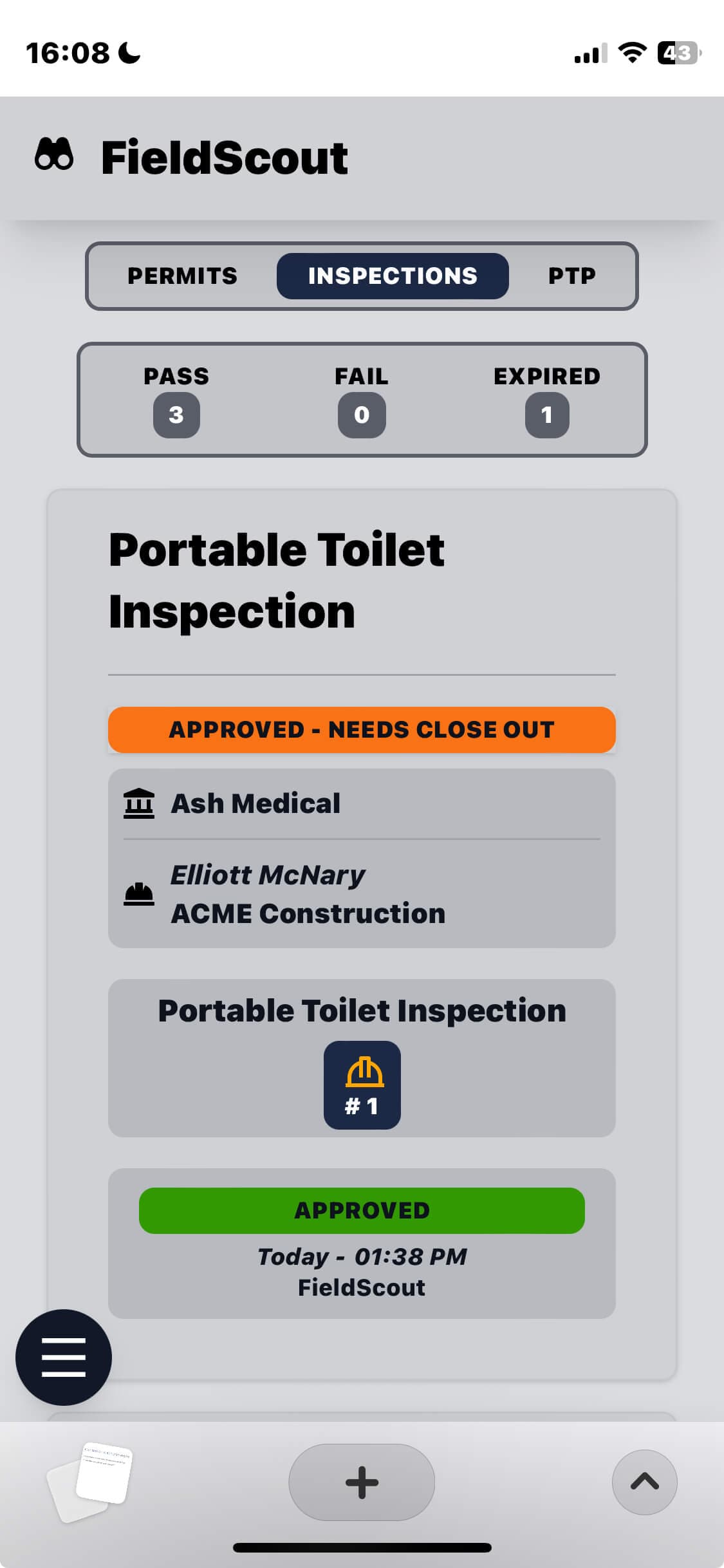Filter by Pass count
The image size is (724, 1568).
(176, 414)
